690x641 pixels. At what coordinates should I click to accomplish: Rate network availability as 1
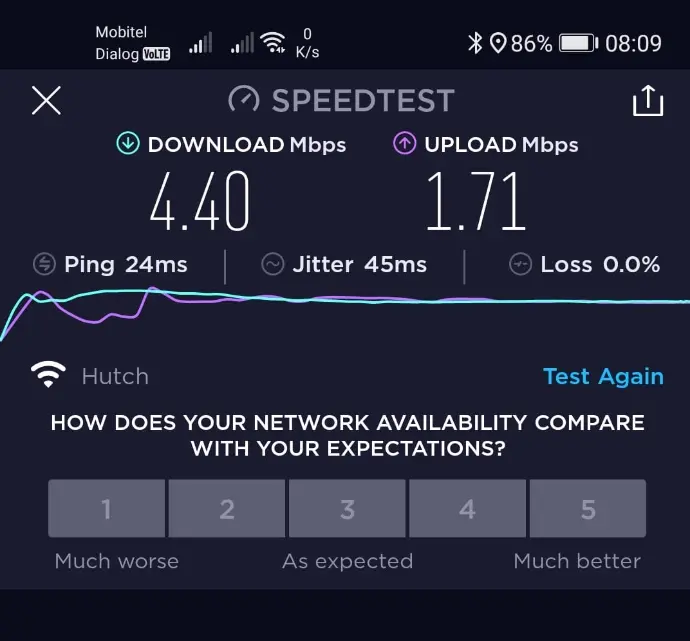tap(106, 508)
